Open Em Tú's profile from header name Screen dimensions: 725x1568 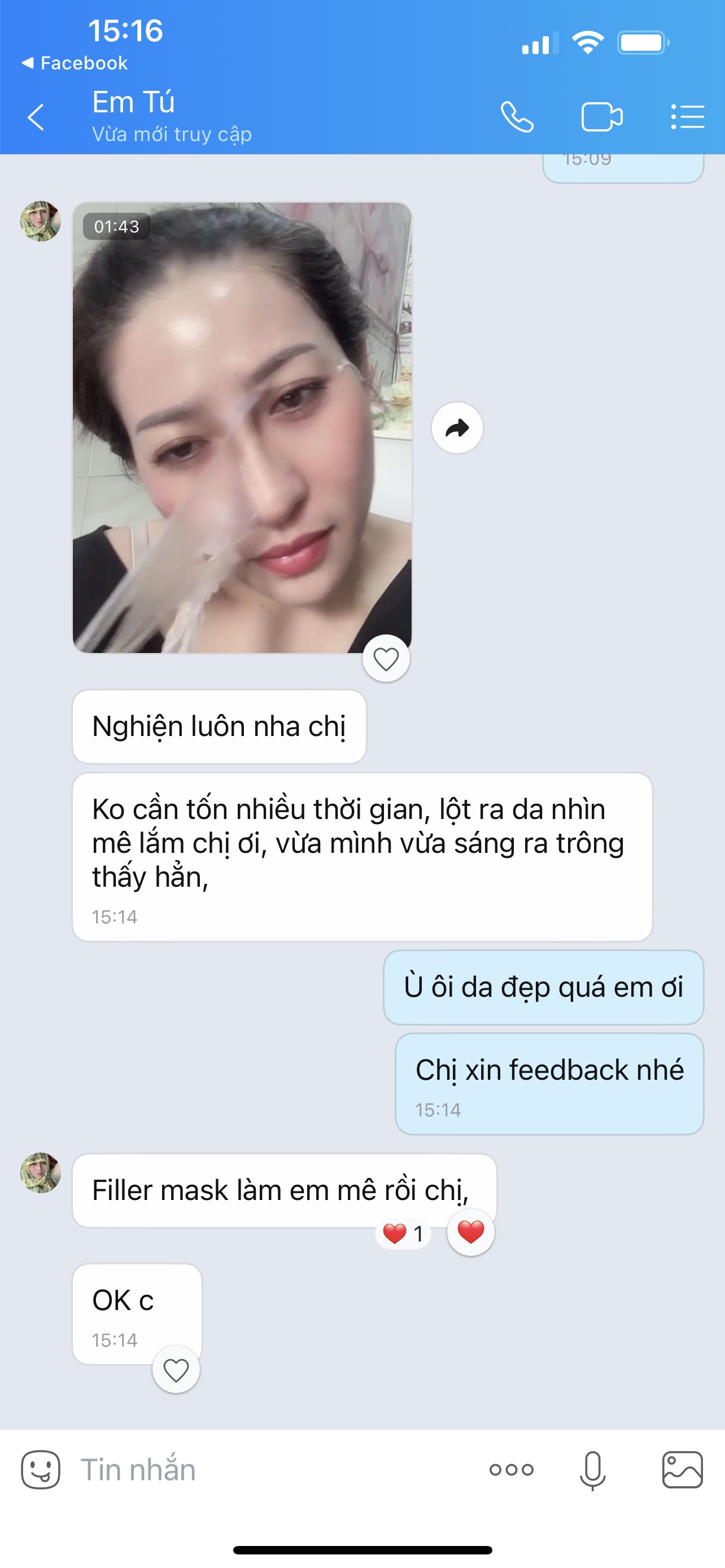(x=134, y=102)
